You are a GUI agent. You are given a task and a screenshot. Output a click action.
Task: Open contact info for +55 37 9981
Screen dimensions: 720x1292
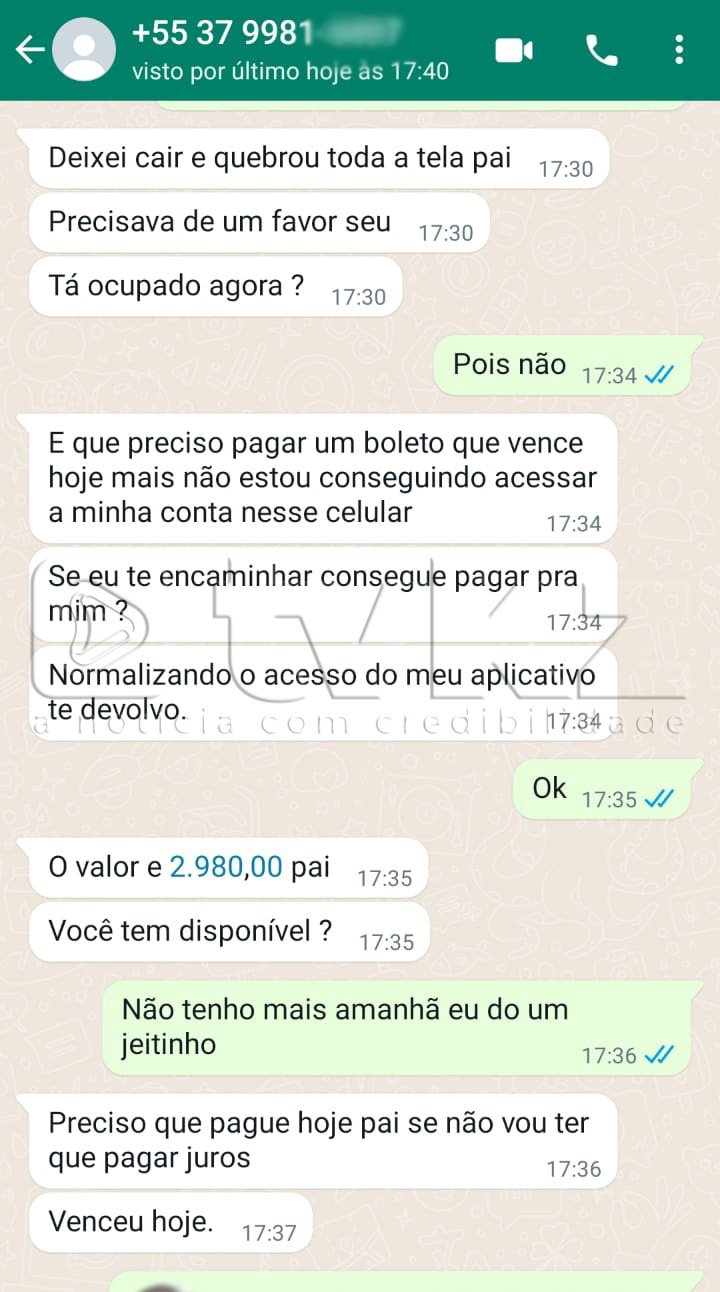(x=290, y=49)
